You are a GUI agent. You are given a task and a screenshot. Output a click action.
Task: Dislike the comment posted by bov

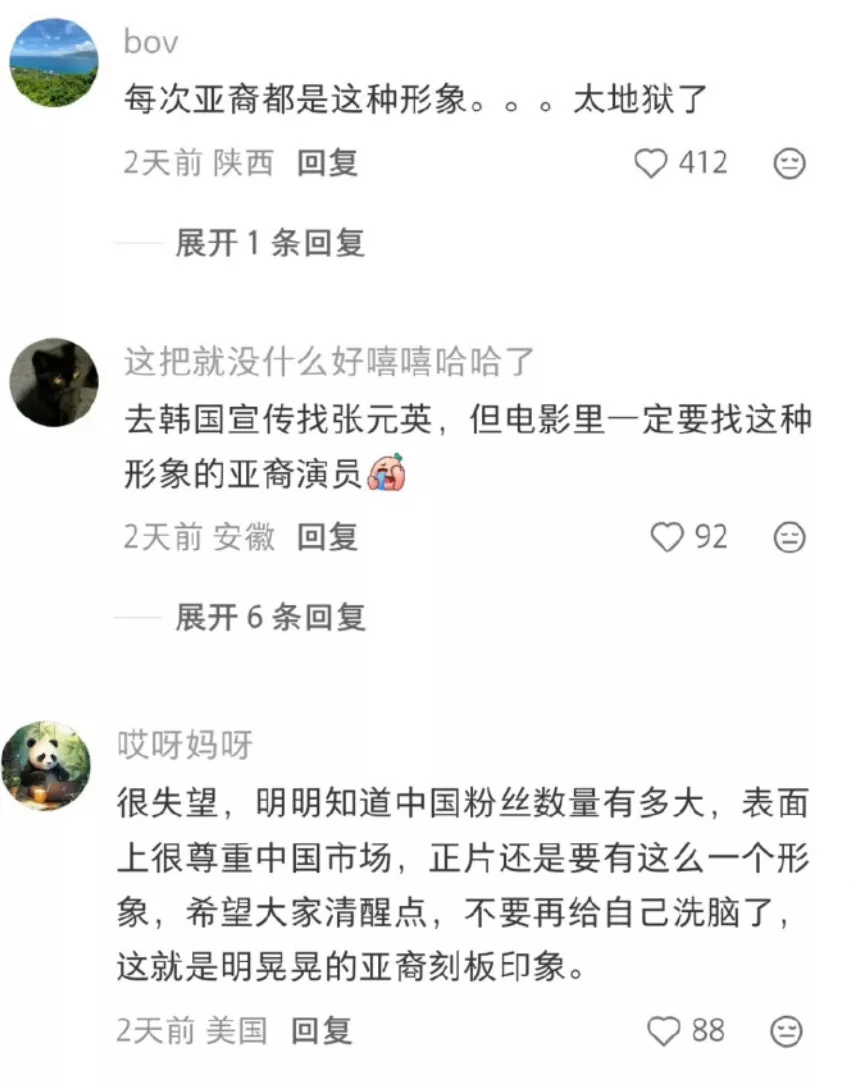[790, 164]
